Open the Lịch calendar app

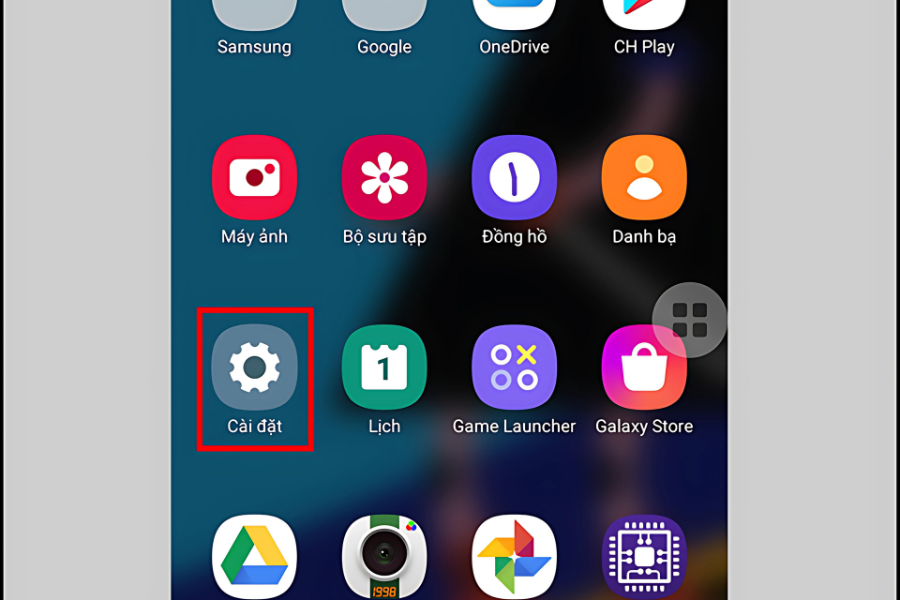click(384, 367)
